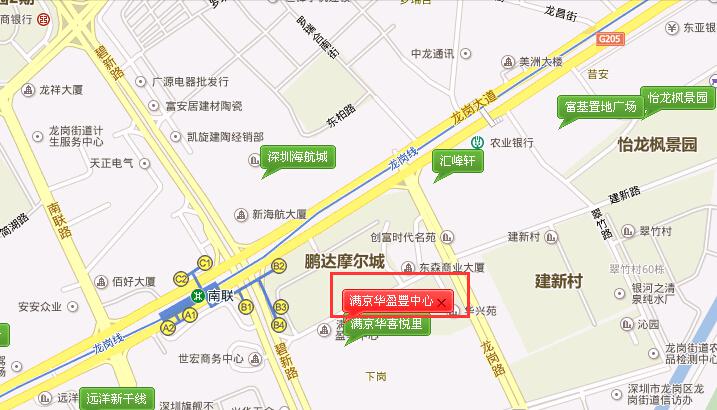Select the 远洋新干线 marker
717x410 pixels.
[x=115, y=399]
